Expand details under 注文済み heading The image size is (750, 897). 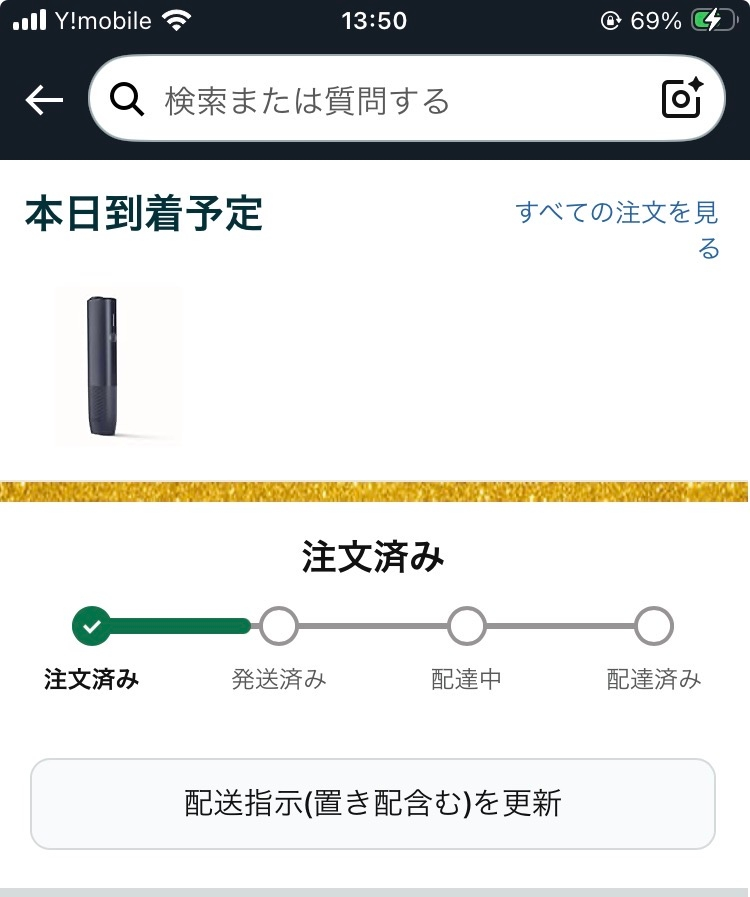tap(375, 557)
